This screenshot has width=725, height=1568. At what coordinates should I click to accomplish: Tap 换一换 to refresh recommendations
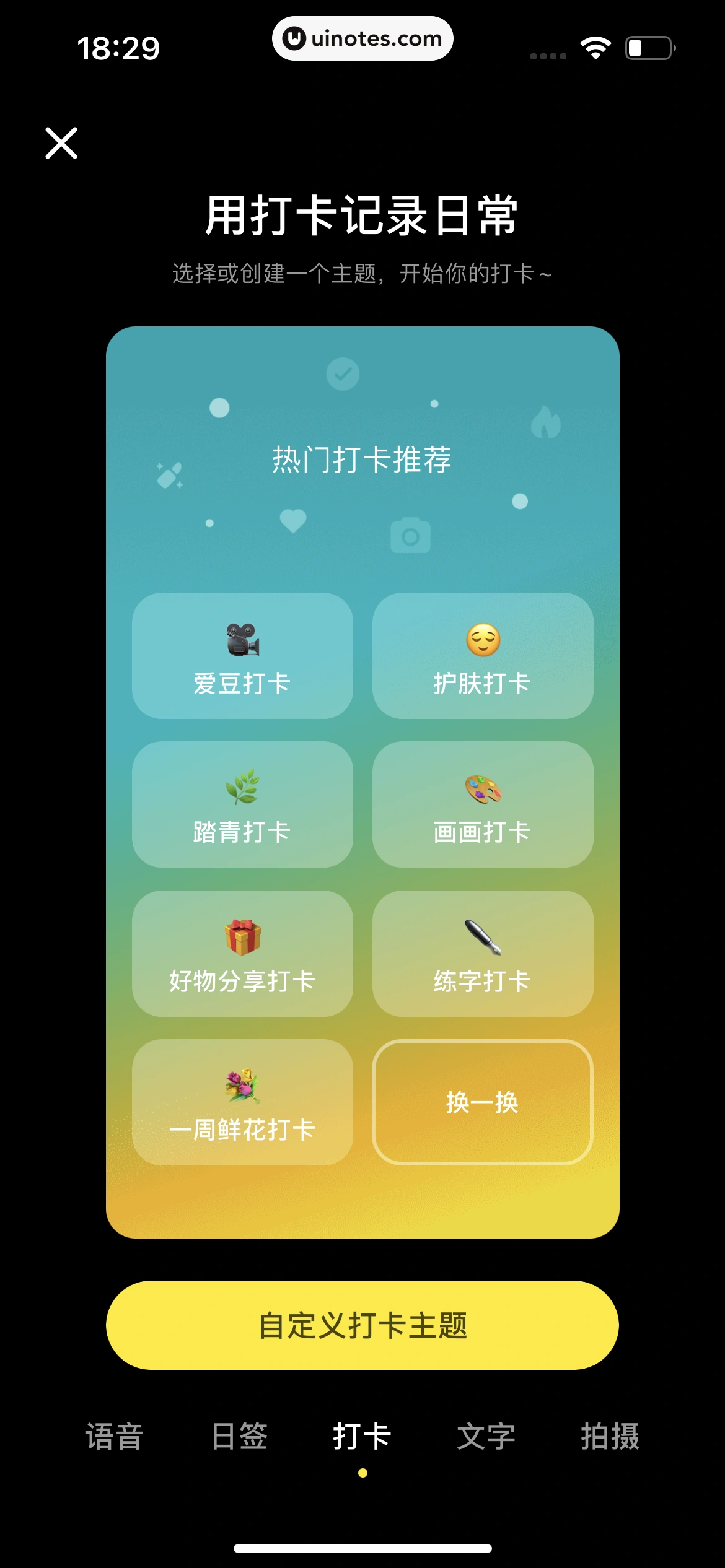tap(483, 1102)
